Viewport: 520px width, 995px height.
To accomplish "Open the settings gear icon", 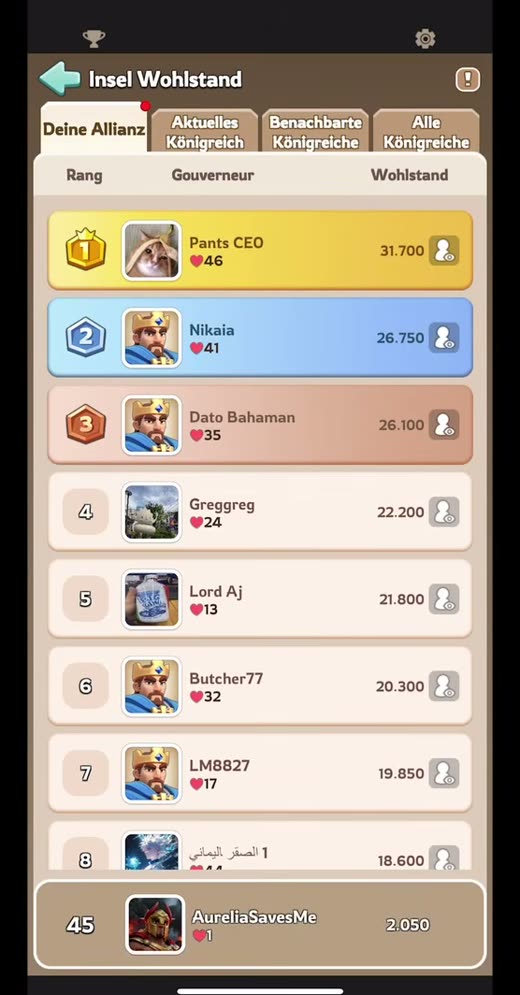I will [x=425, y=39].
